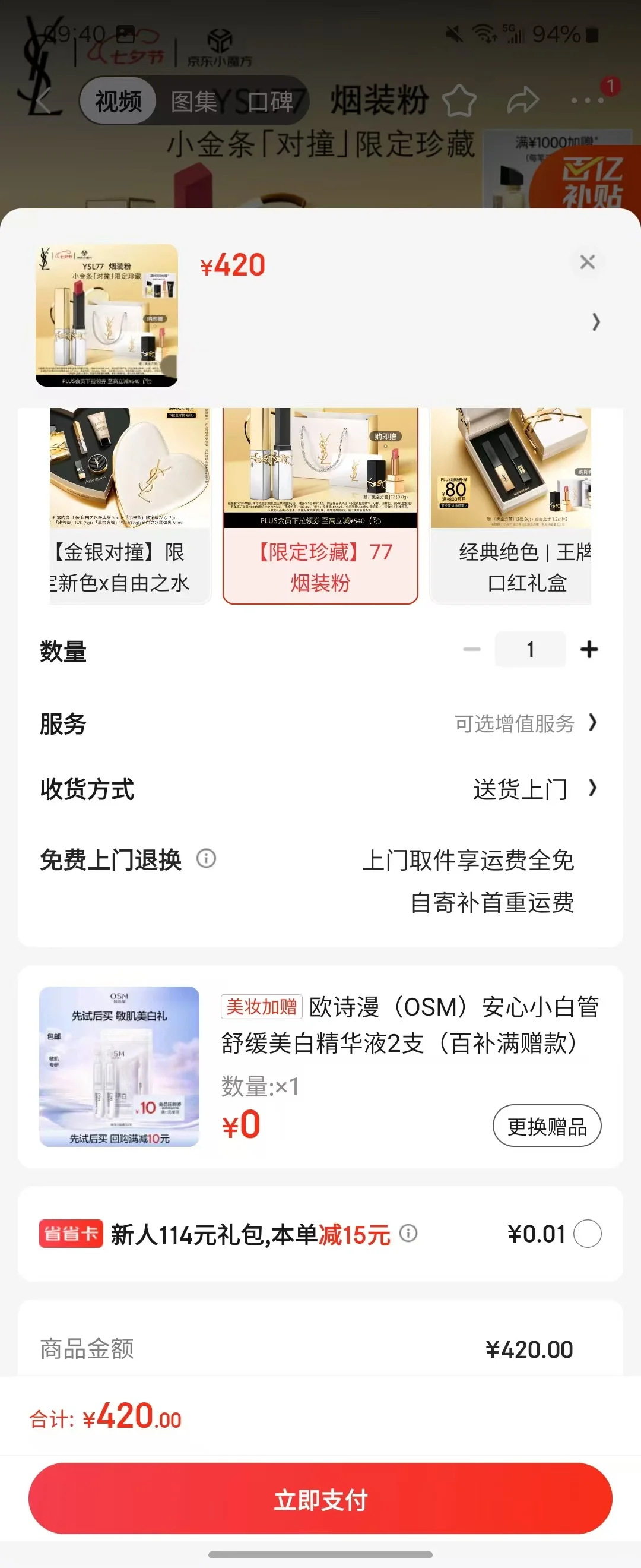The width and height of the screenshot is (641, 1568).
Task: Decrease quantity with the minus button
Action: click(x=472, y=650)
